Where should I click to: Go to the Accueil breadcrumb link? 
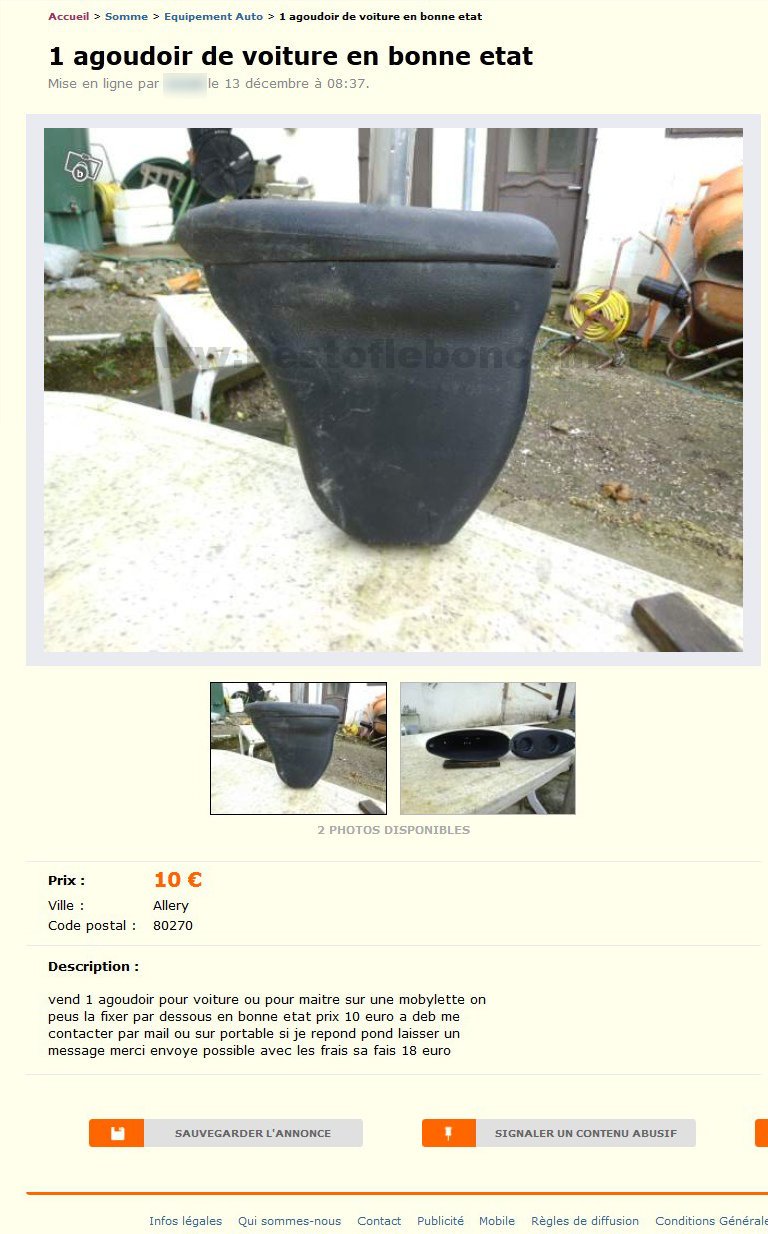[x=68, y=17]
